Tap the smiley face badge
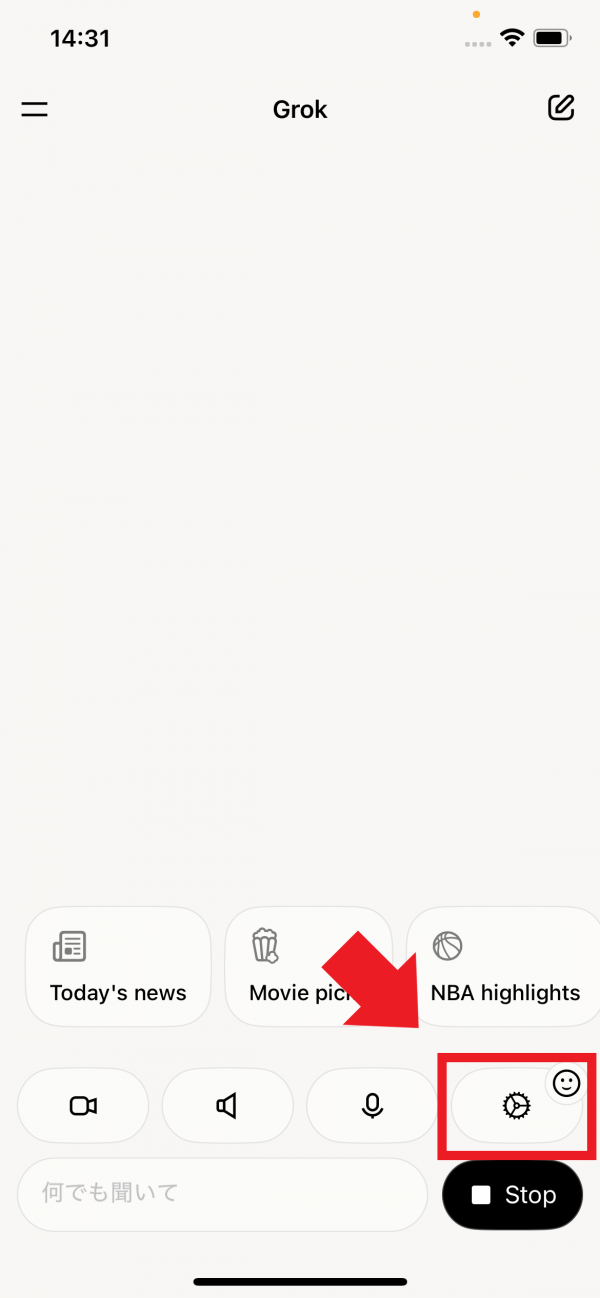600x1298 pixels. [x=567, y=1083]
